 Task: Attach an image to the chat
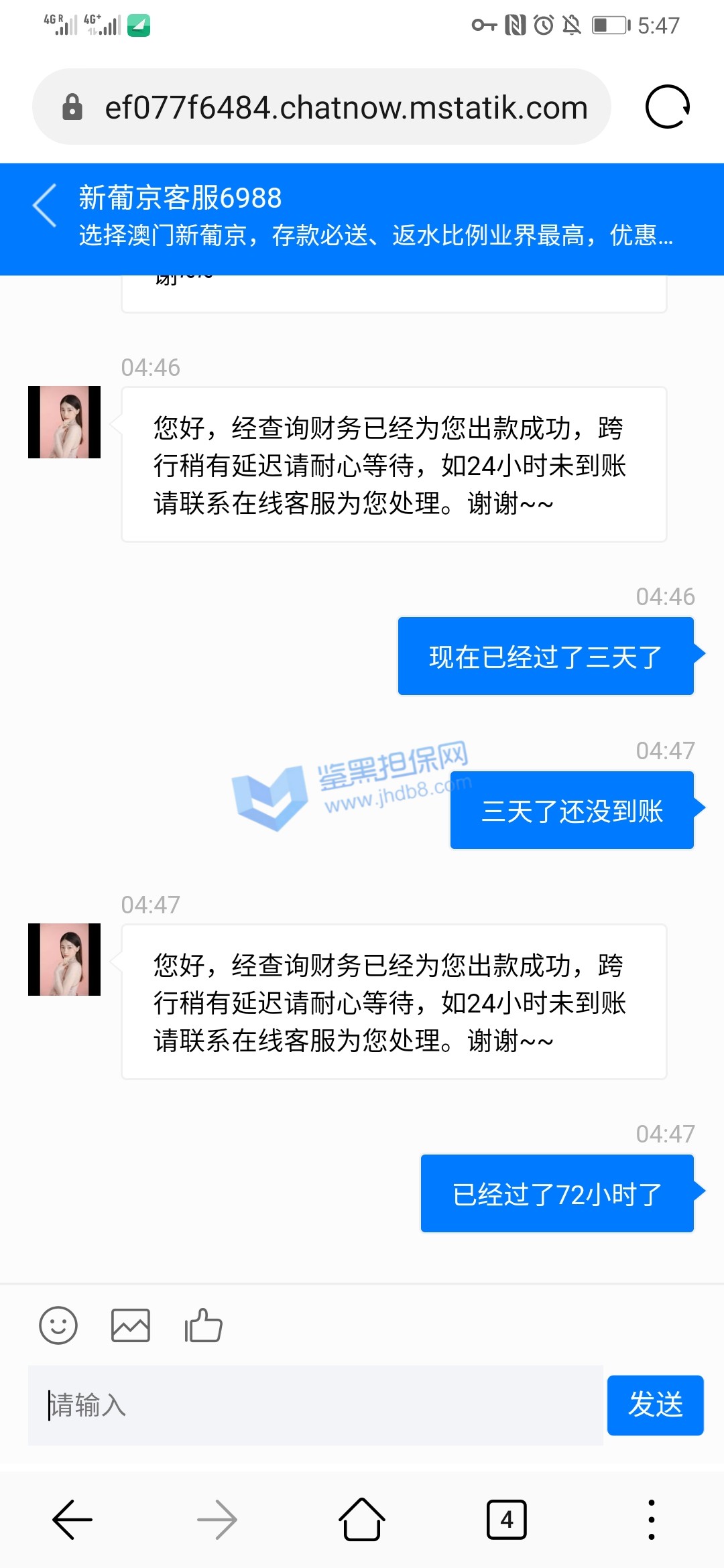coord(130,1325)
